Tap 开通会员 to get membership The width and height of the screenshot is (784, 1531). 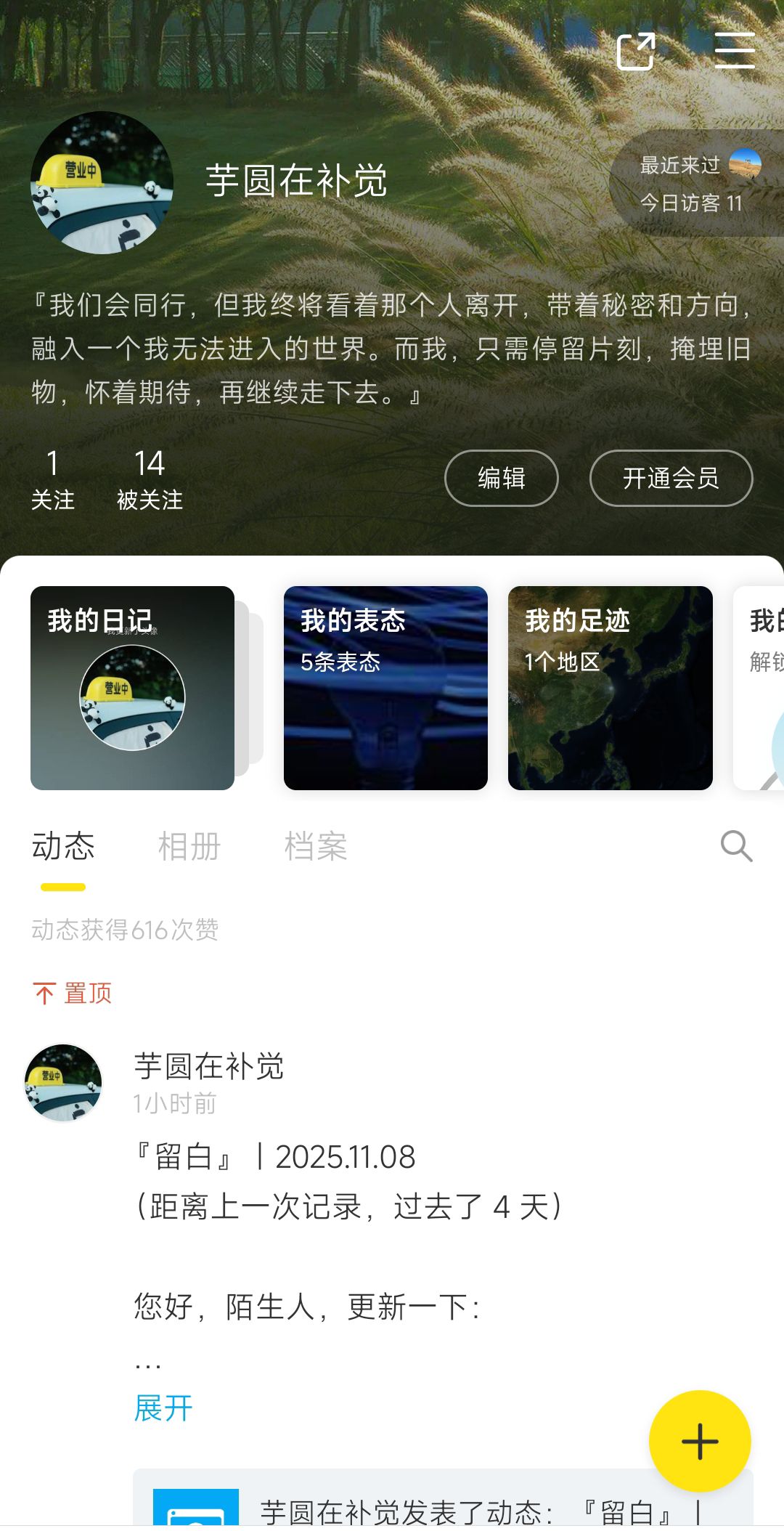tap(671, 478)
